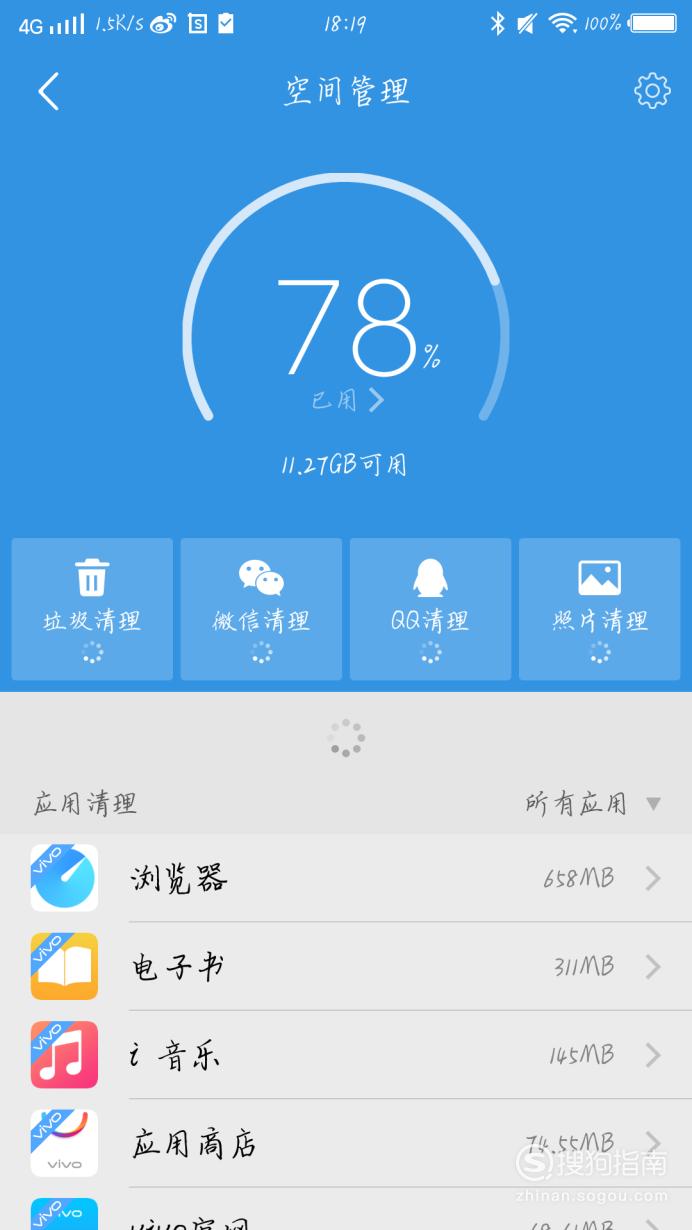The image size is (692, 1230).
Task: Open the 应用商店 app storage row
Action: [346, 1142]
